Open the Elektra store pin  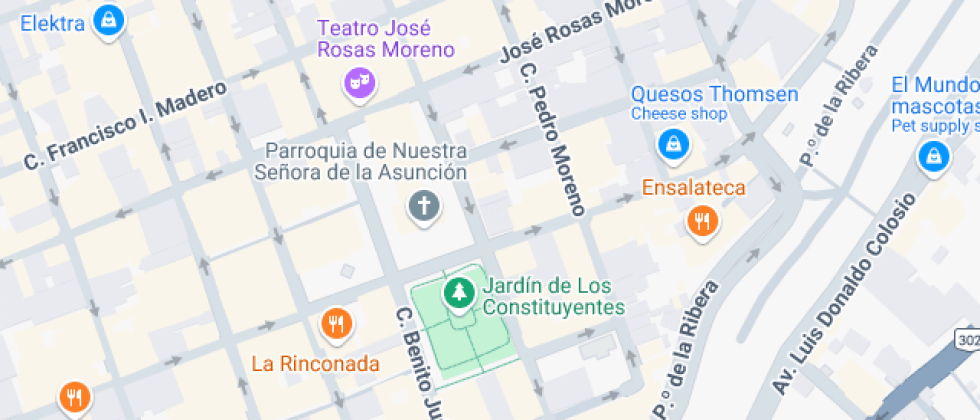[x=108, y=20]
